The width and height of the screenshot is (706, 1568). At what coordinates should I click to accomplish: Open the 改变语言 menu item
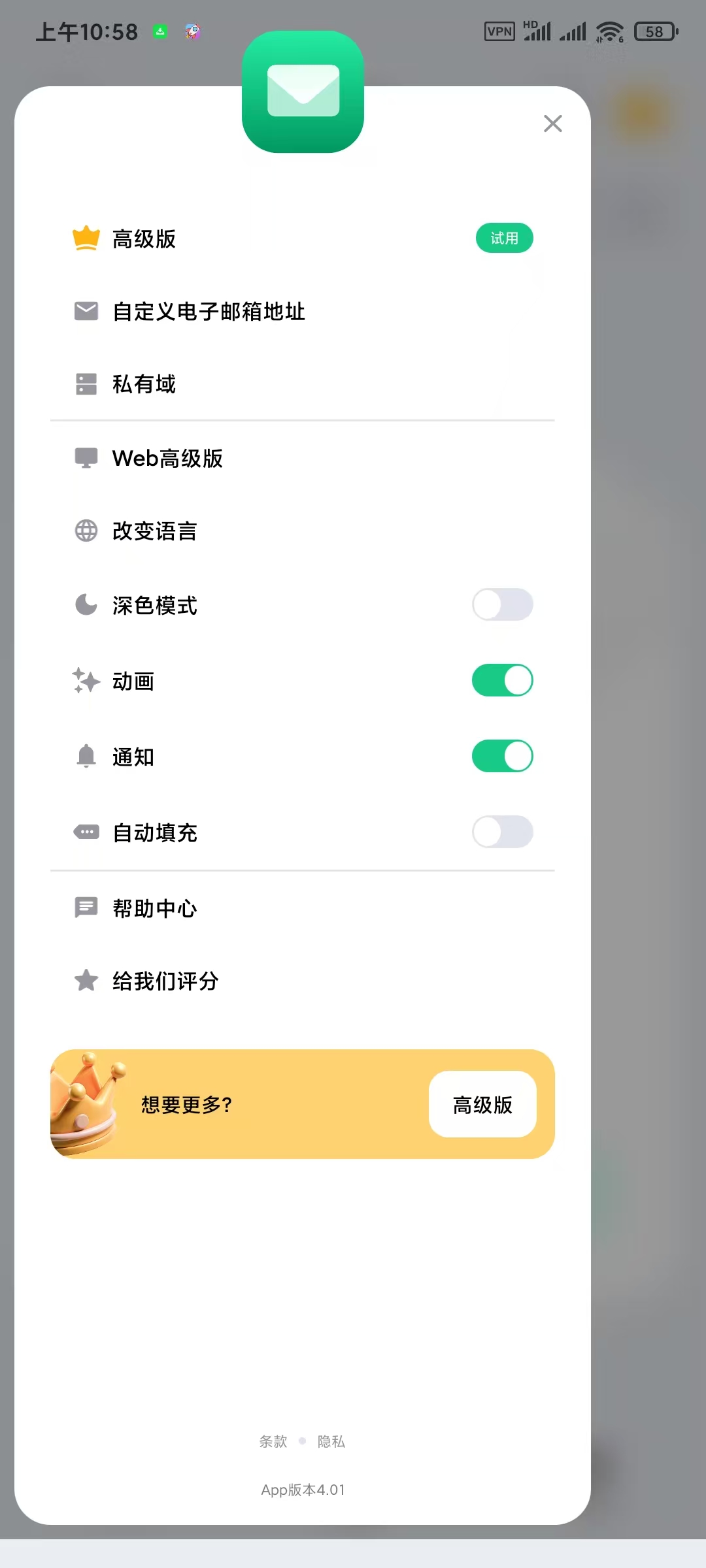(155, 531)
